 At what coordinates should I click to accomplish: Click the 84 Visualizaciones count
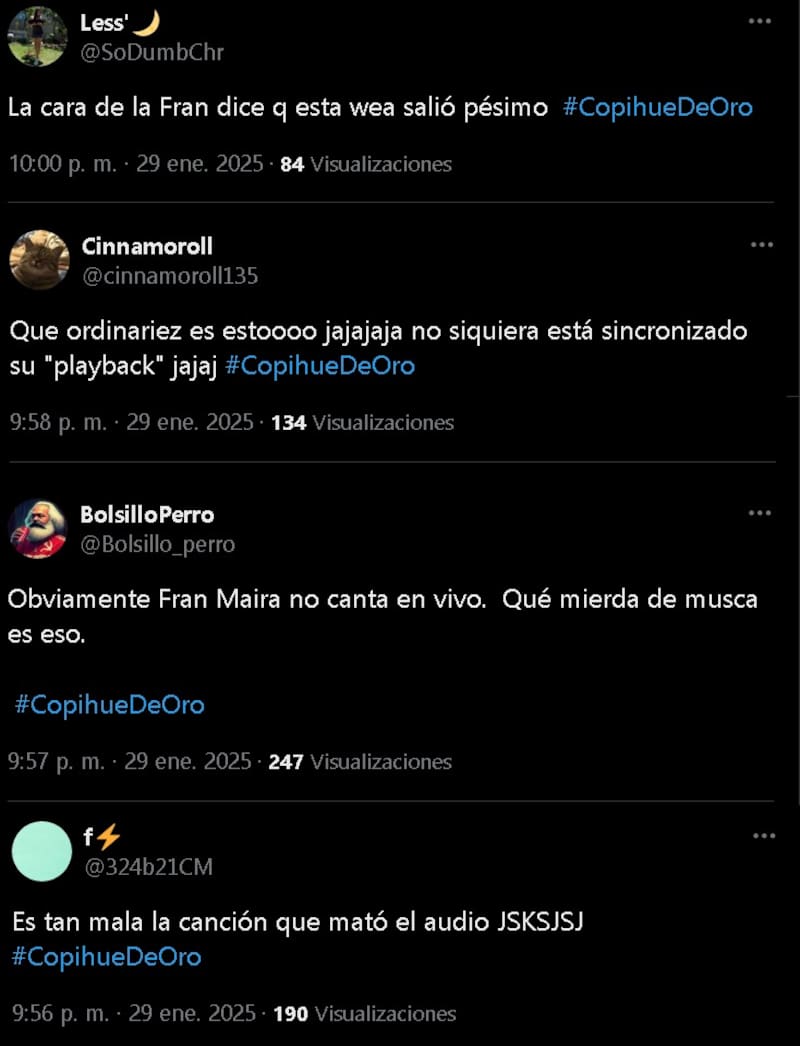pyautogui.click(x=365, y=163)
